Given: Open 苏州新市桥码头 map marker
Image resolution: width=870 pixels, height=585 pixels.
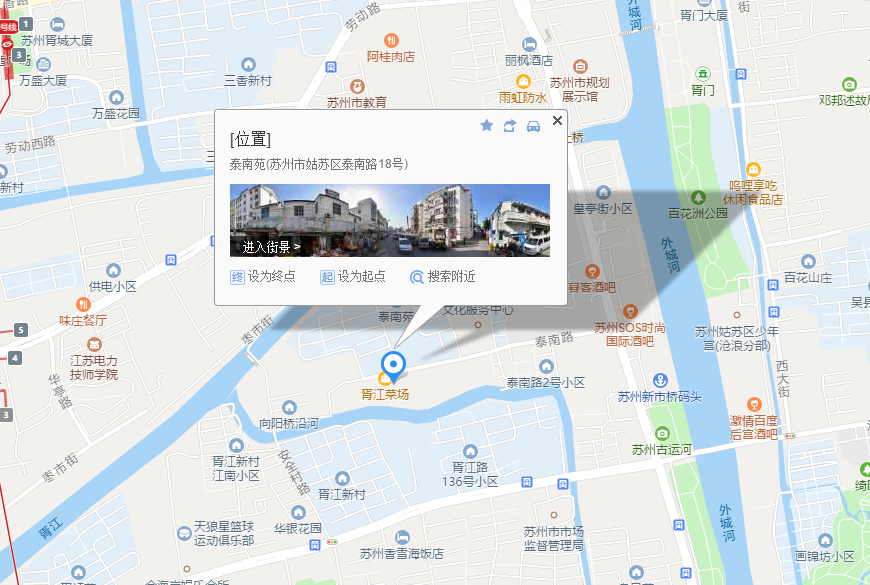Looking at the screenshot, I should pyautogui.click(x=659, y=381).
